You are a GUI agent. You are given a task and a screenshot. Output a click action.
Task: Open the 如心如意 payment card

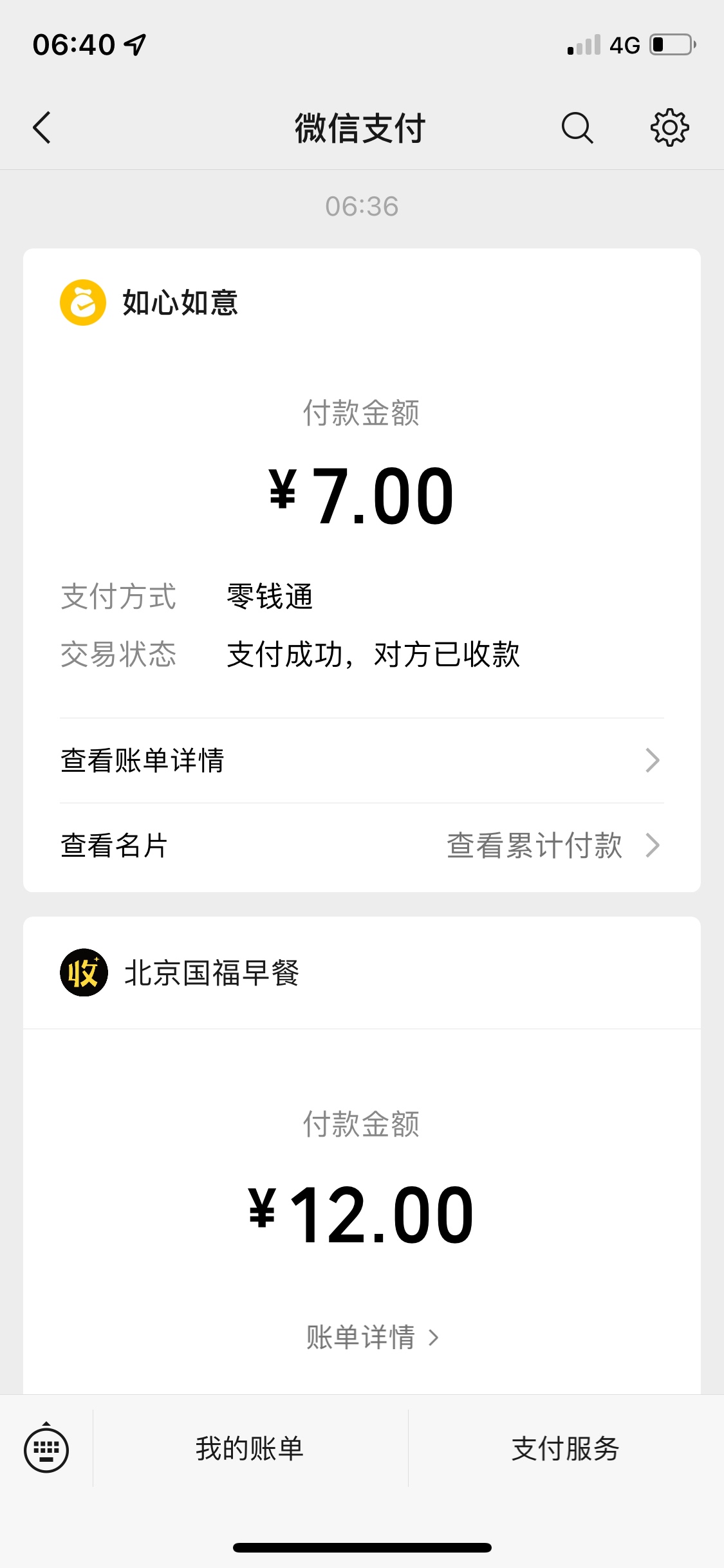tap(362, 570)
